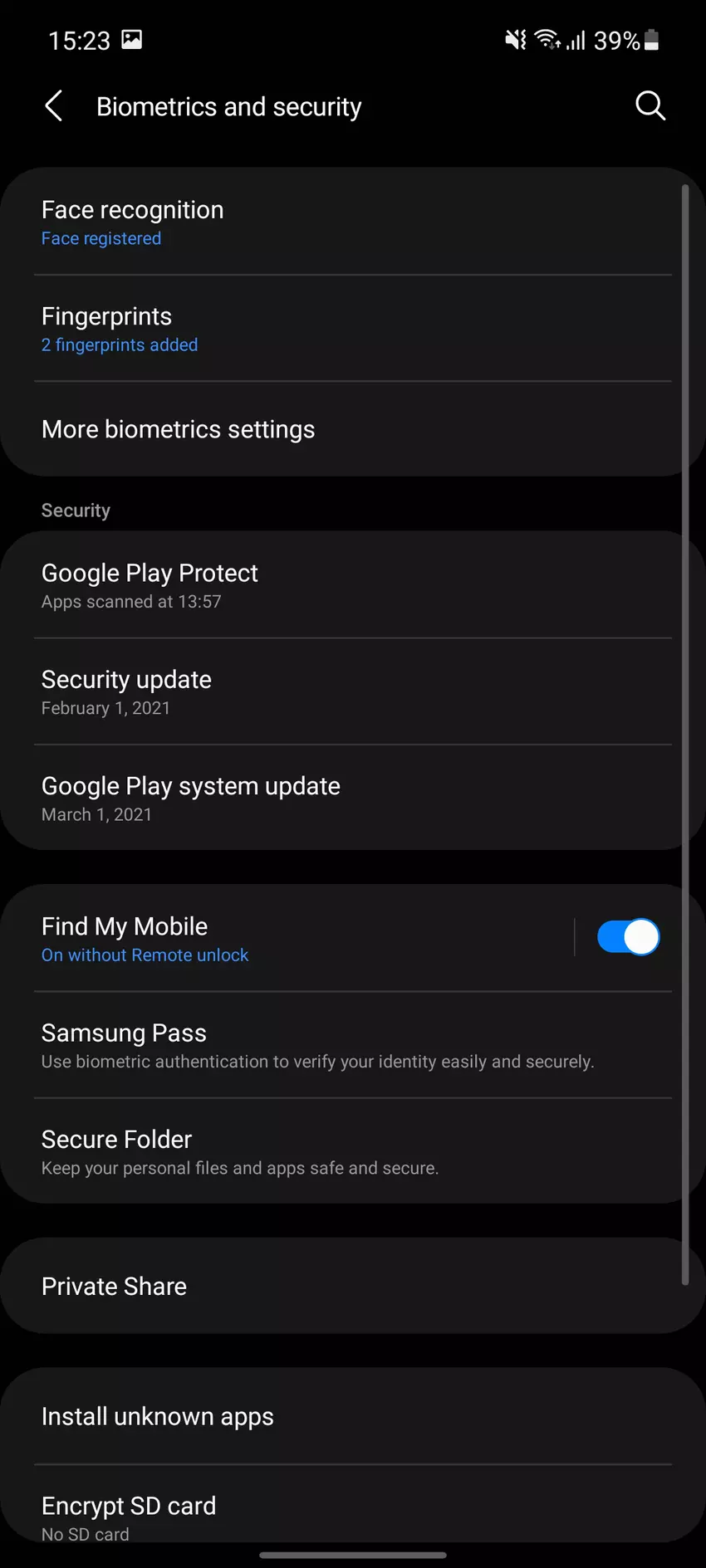Open Google Play system update
The image size is (706, 1568).
332,798
